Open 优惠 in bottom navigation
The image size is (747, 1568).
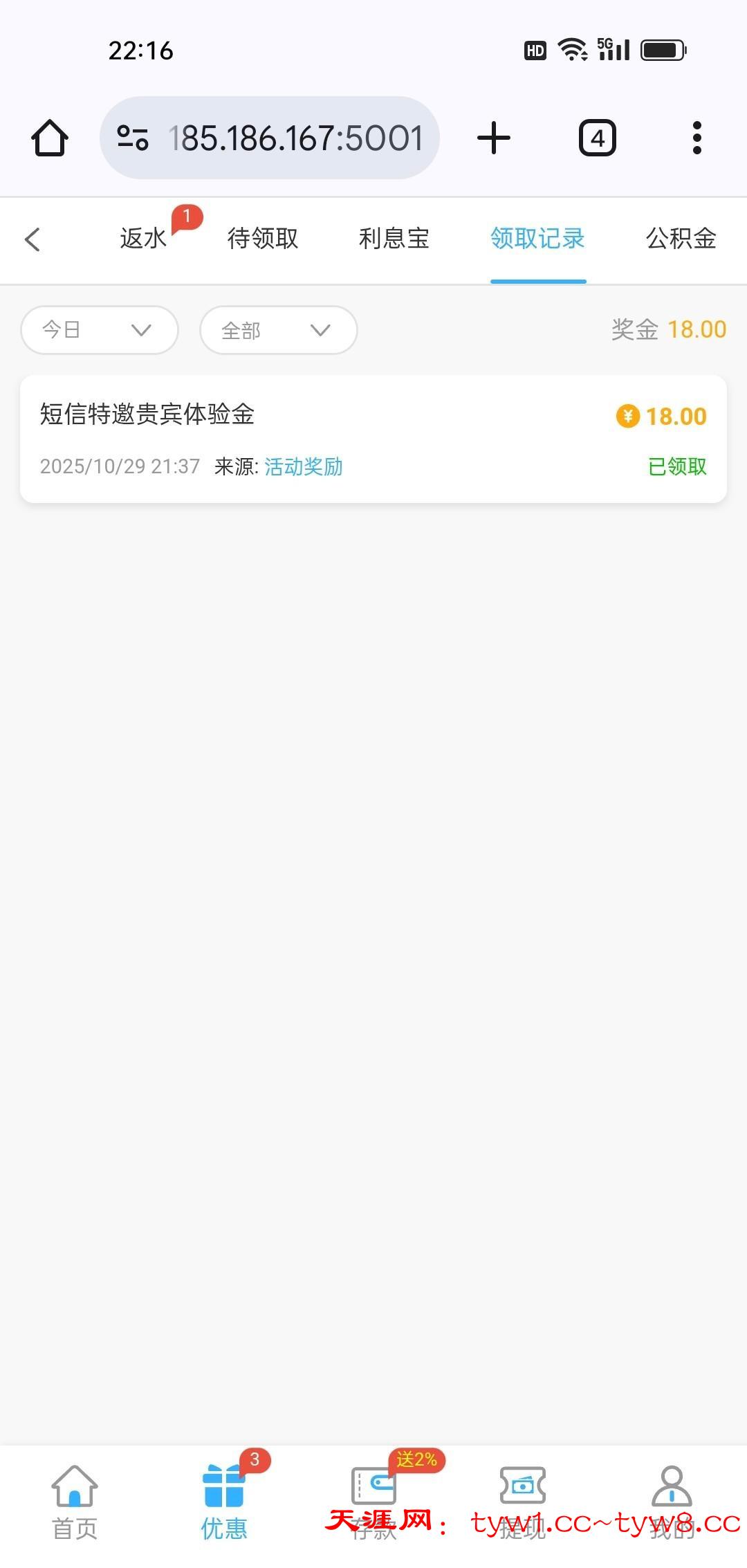click(224, 1503)
